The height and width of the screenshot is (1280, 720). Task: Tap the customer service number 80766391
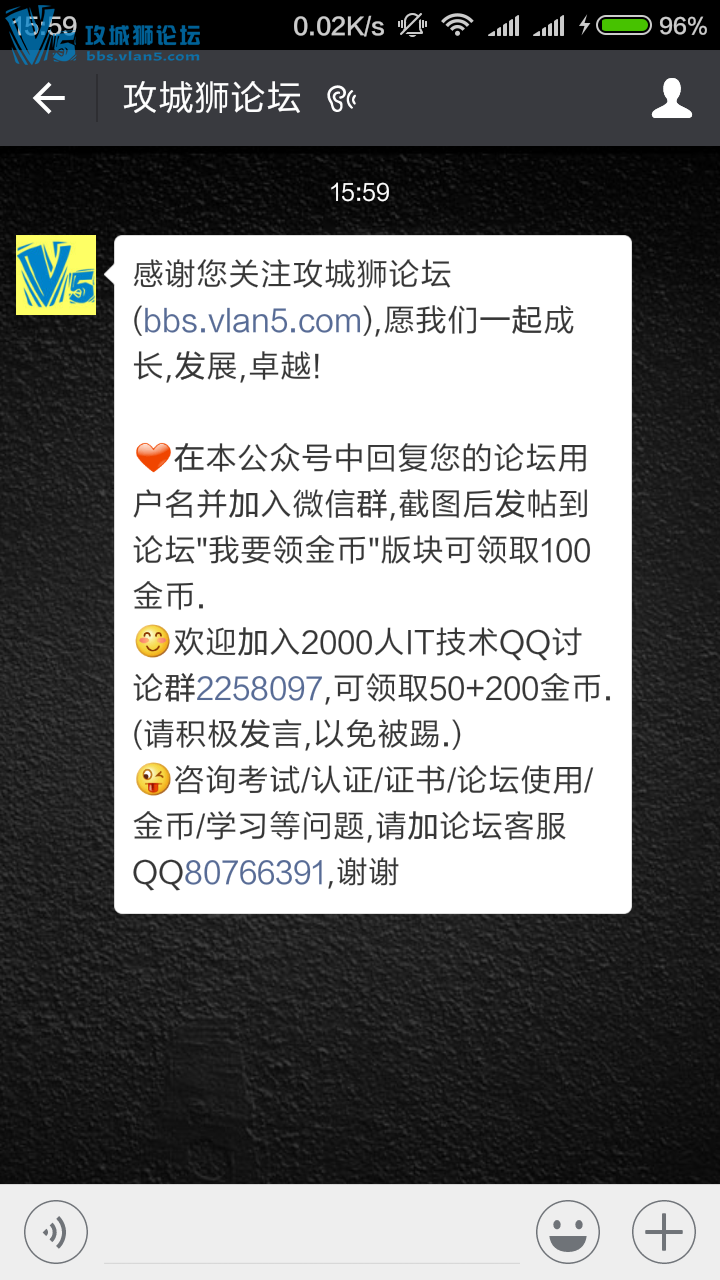coord(255,872)
